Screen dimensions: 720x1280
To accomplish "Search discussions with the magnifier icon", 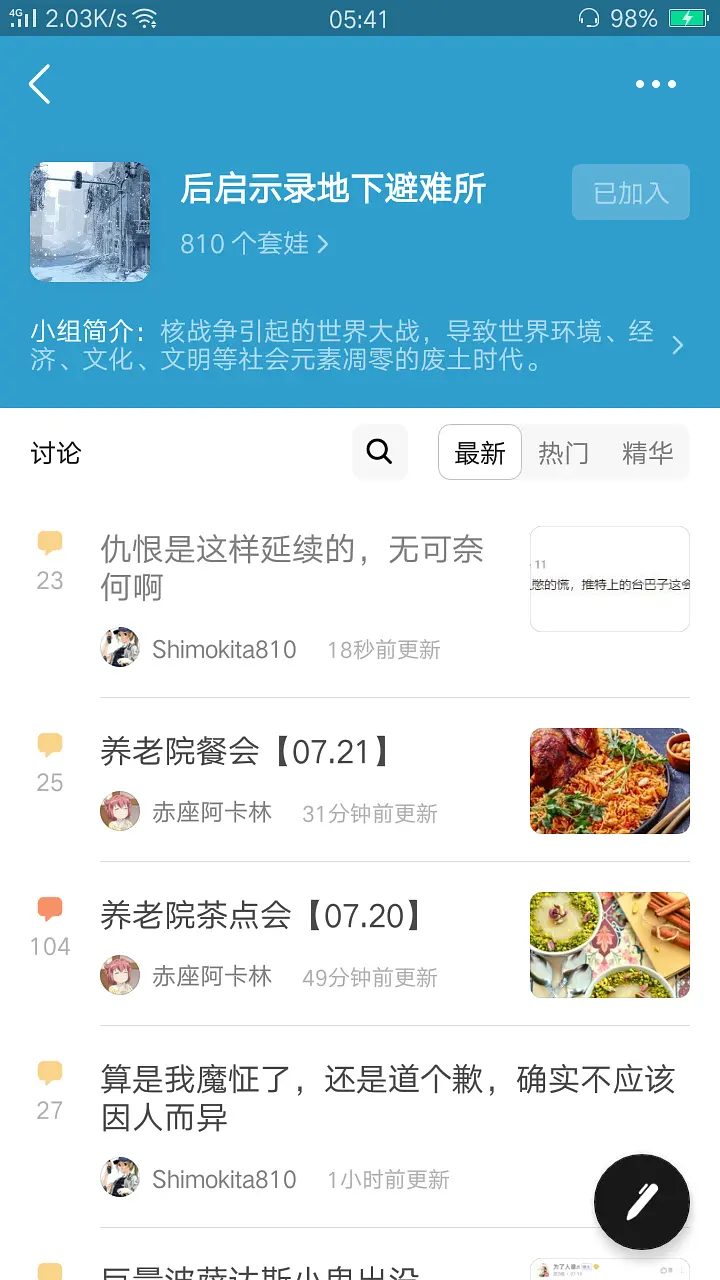I will point(380,452).
